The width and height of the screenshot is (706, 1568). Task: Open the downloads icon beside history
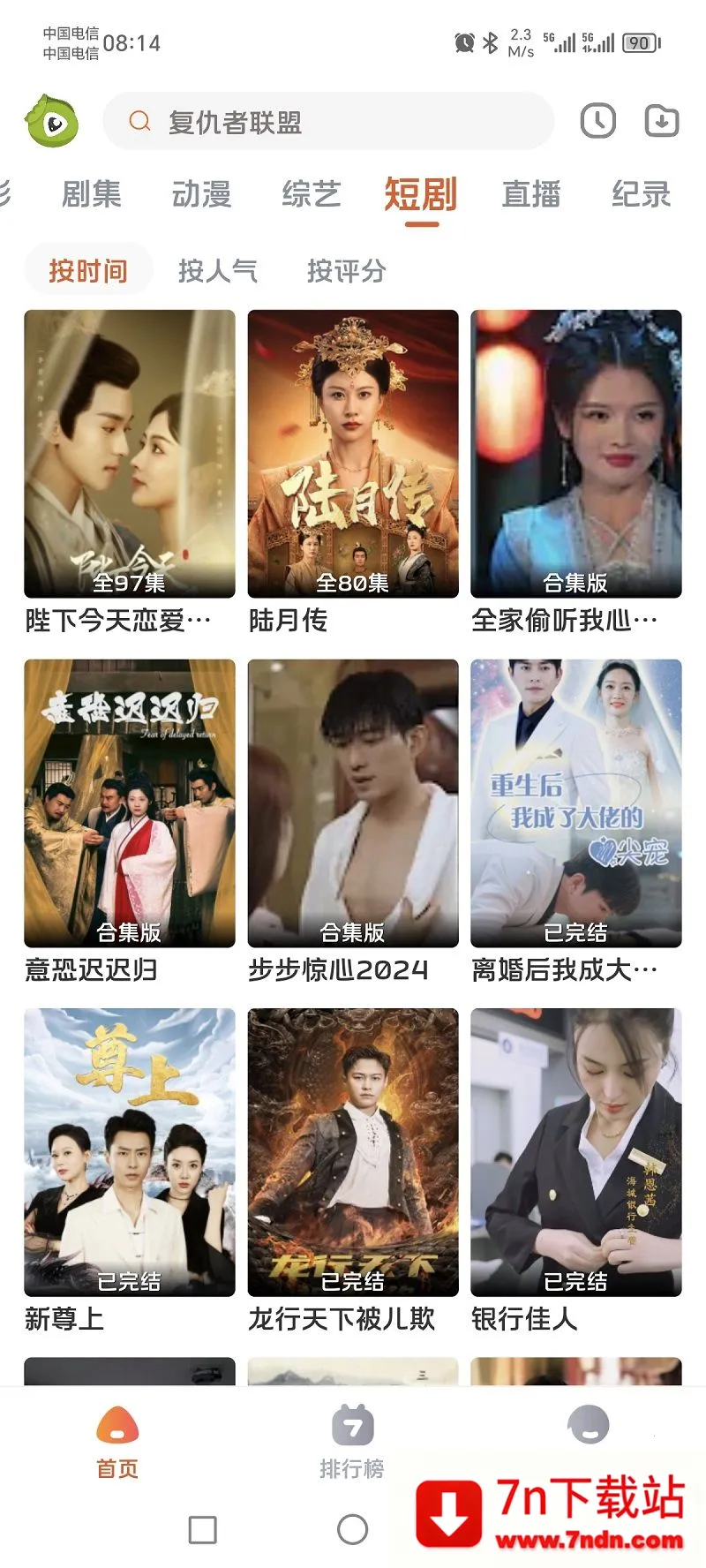tap(660, 122)
